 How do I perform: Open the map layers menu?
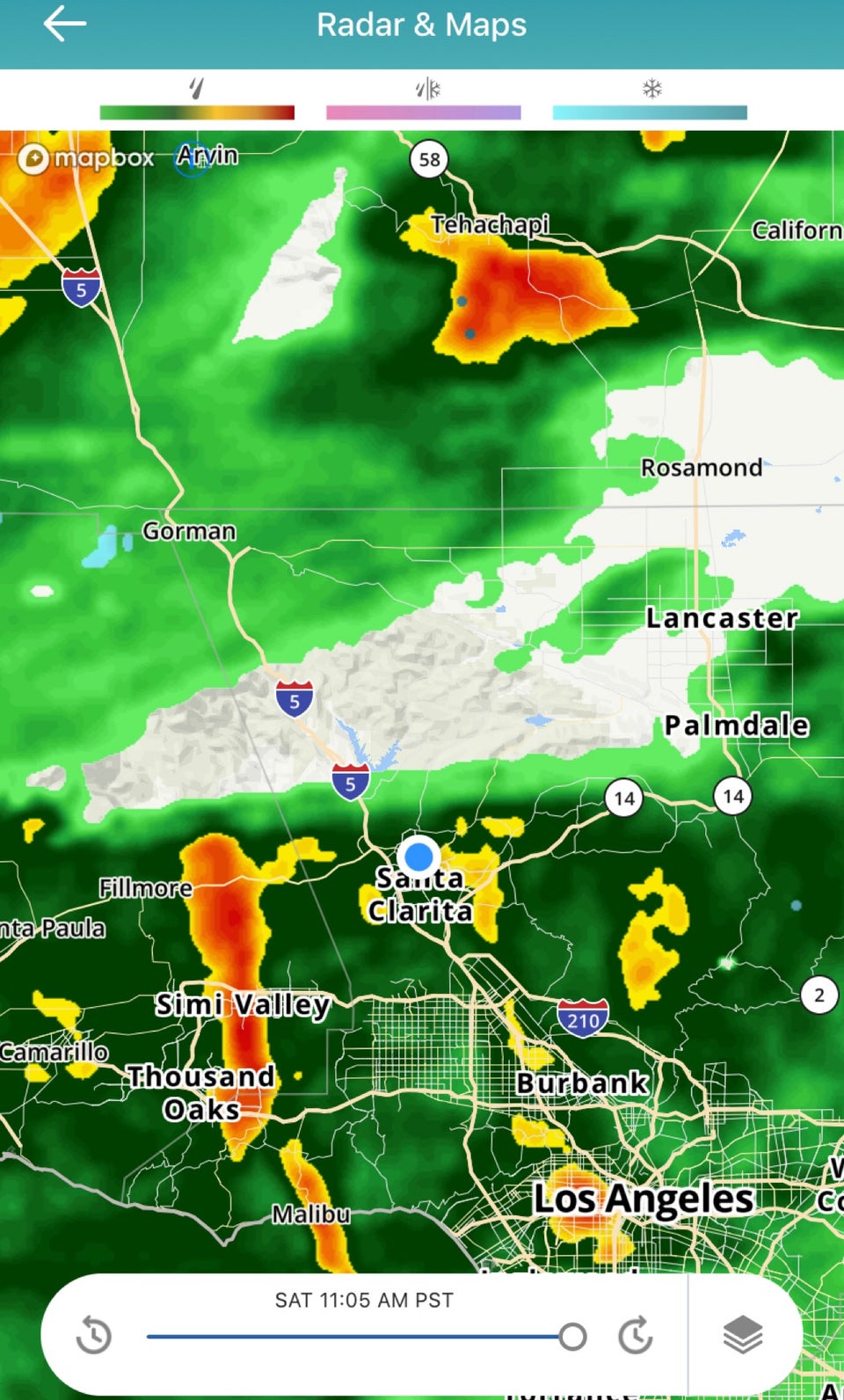click(x=743, y=1335)
